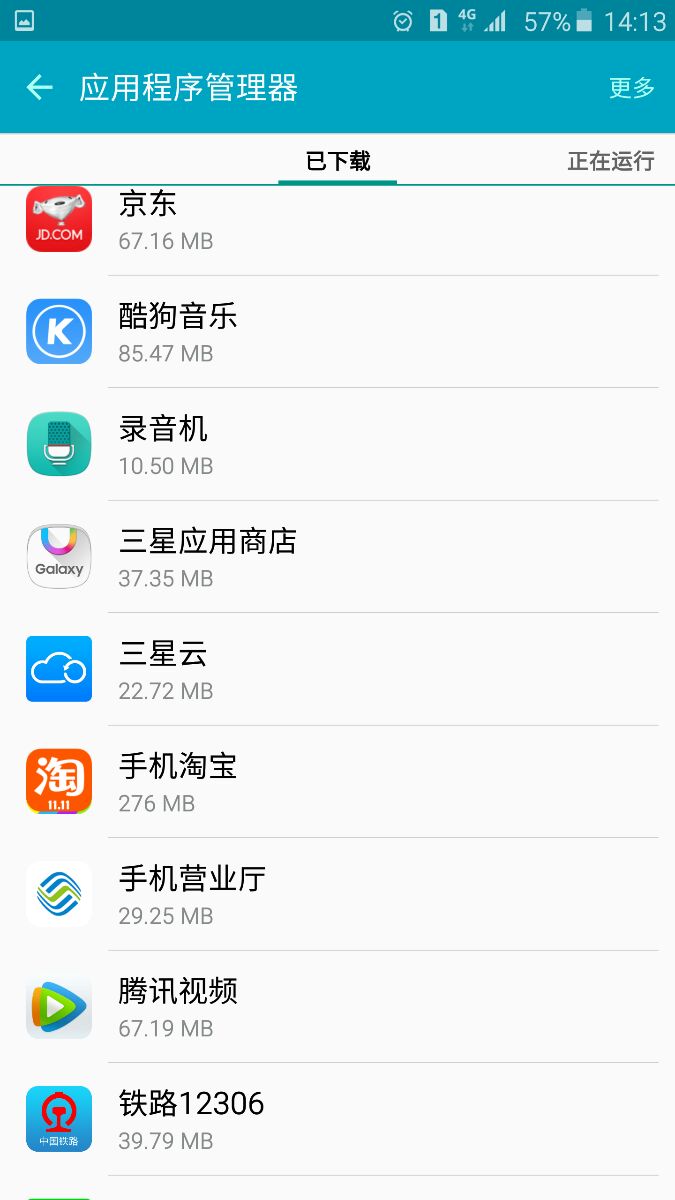Select the 已下载 tab
Image resolution: width=675 pixels, height=1200 pixels.
(338, 161)
